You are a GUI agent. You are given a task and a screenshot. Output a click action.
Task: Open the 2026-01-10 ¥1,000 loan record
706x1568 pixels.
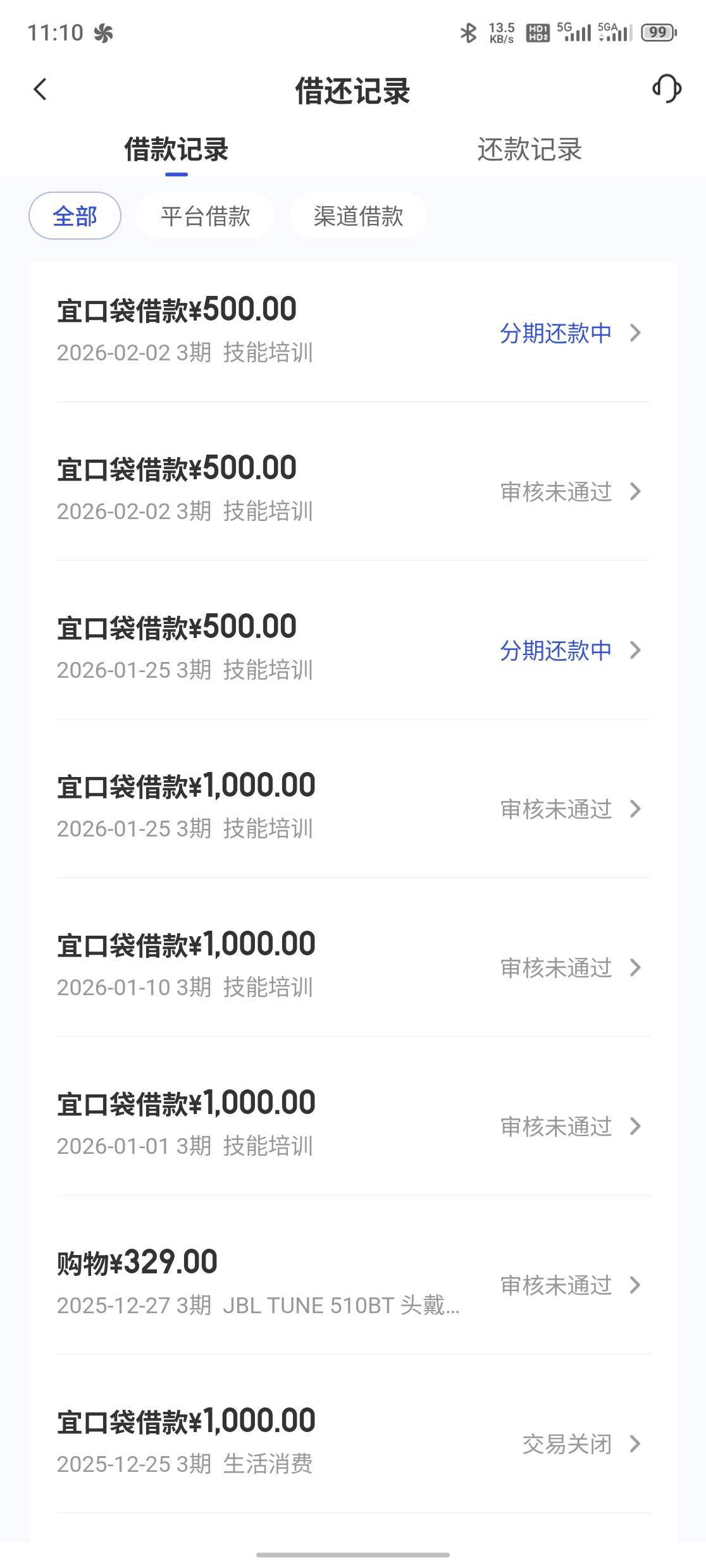[x=353, y=967]
